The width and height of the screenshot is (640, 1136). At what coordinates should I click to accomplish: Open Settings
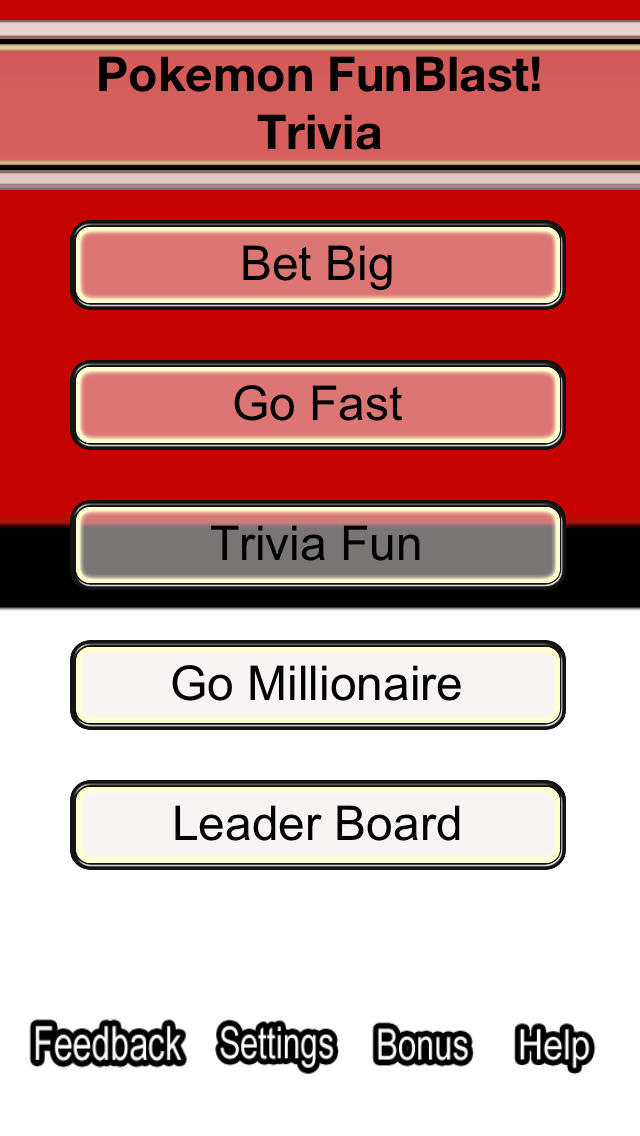(277, 1045)
